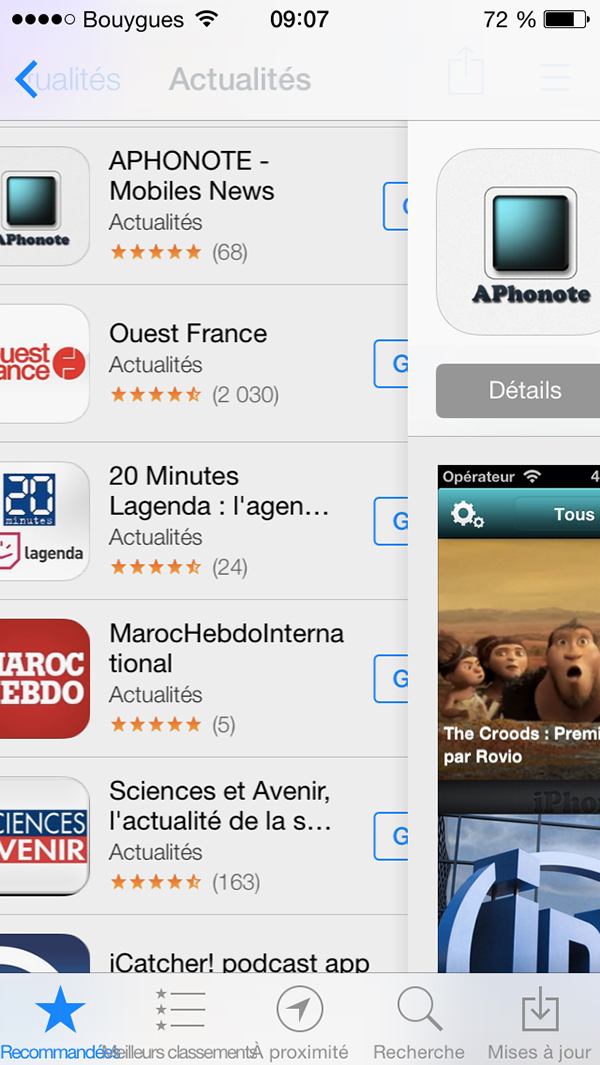Open the APHONOTE - Mobiles News listing
600x1065 pixels.
[204, 206]
